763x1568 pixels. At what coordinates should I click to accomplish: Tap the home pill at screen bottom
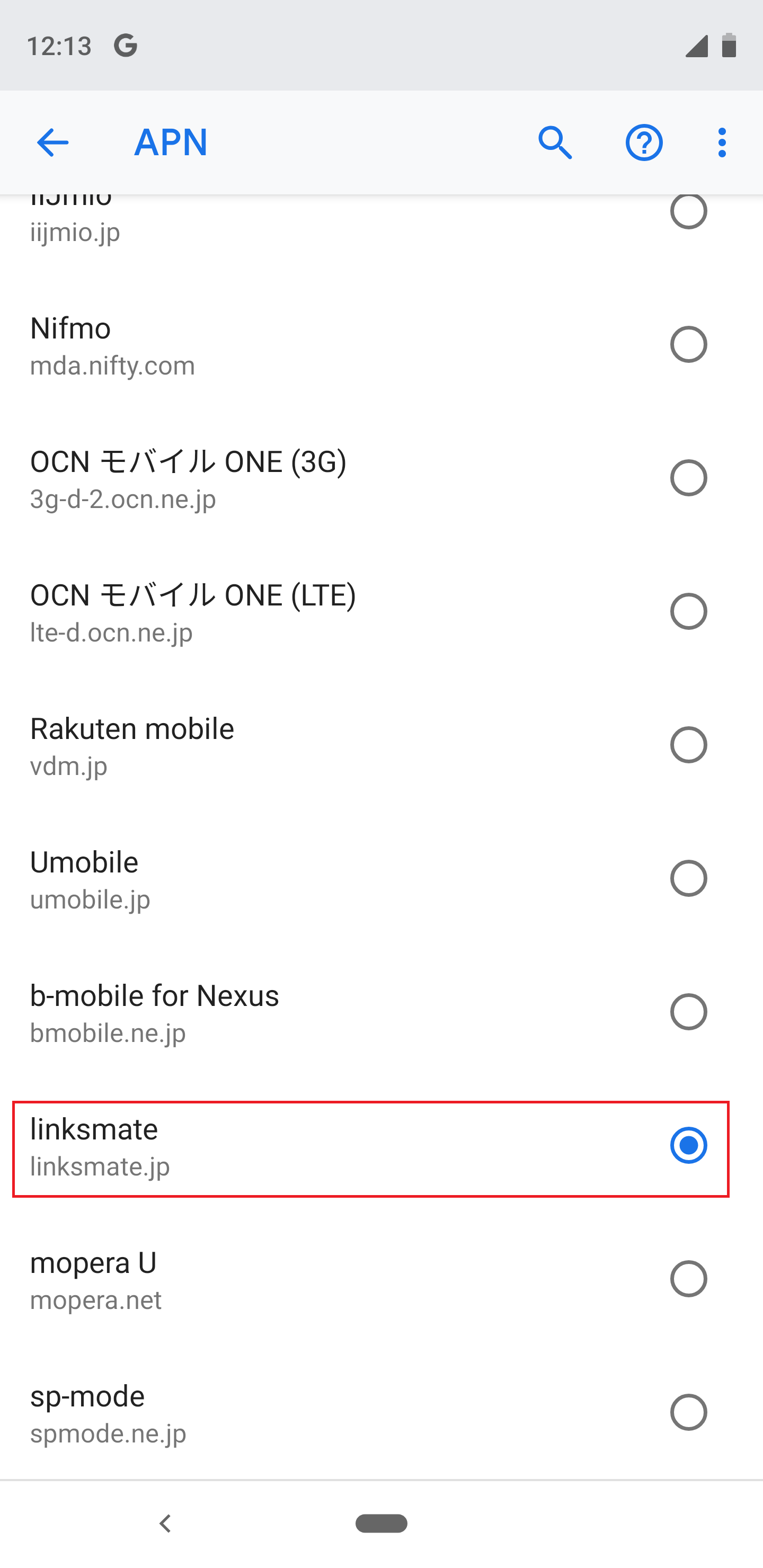(381, 1524)
